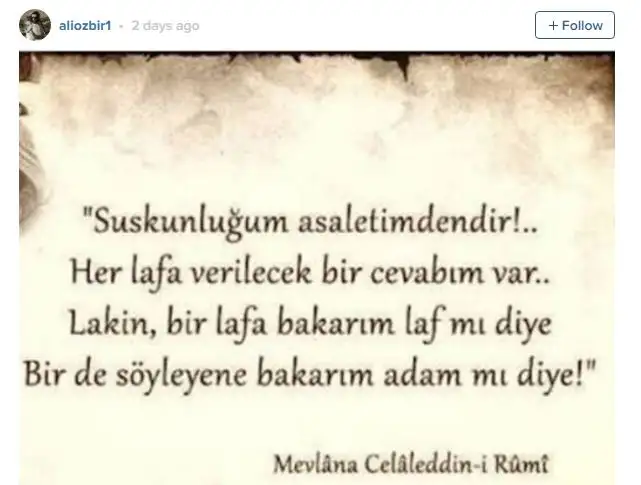
Task: Open the aliozbir1 username link
Action: (84, 26)
